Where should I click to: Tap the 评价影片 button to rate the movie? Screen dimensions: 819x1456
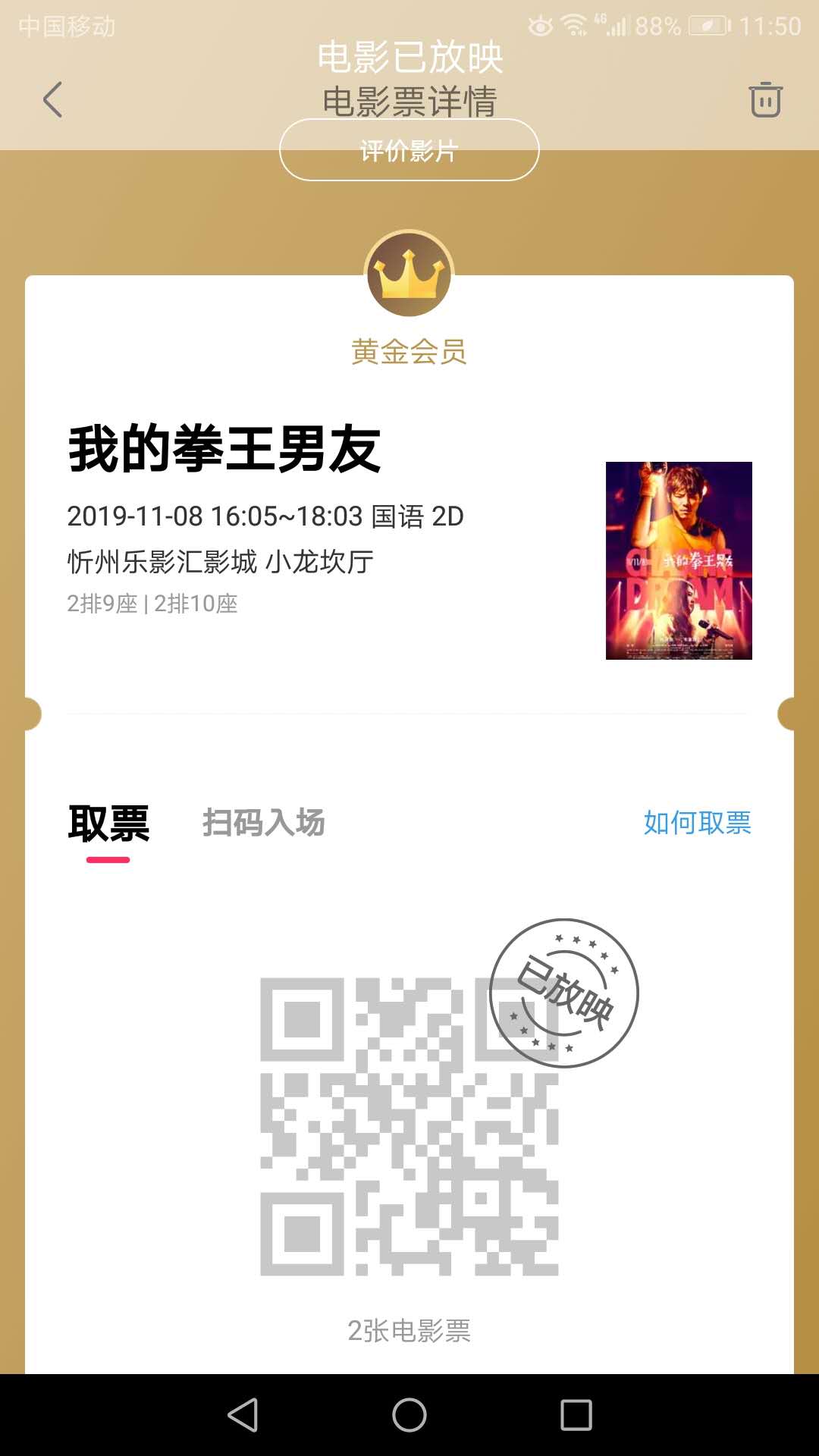click(409, 150)
